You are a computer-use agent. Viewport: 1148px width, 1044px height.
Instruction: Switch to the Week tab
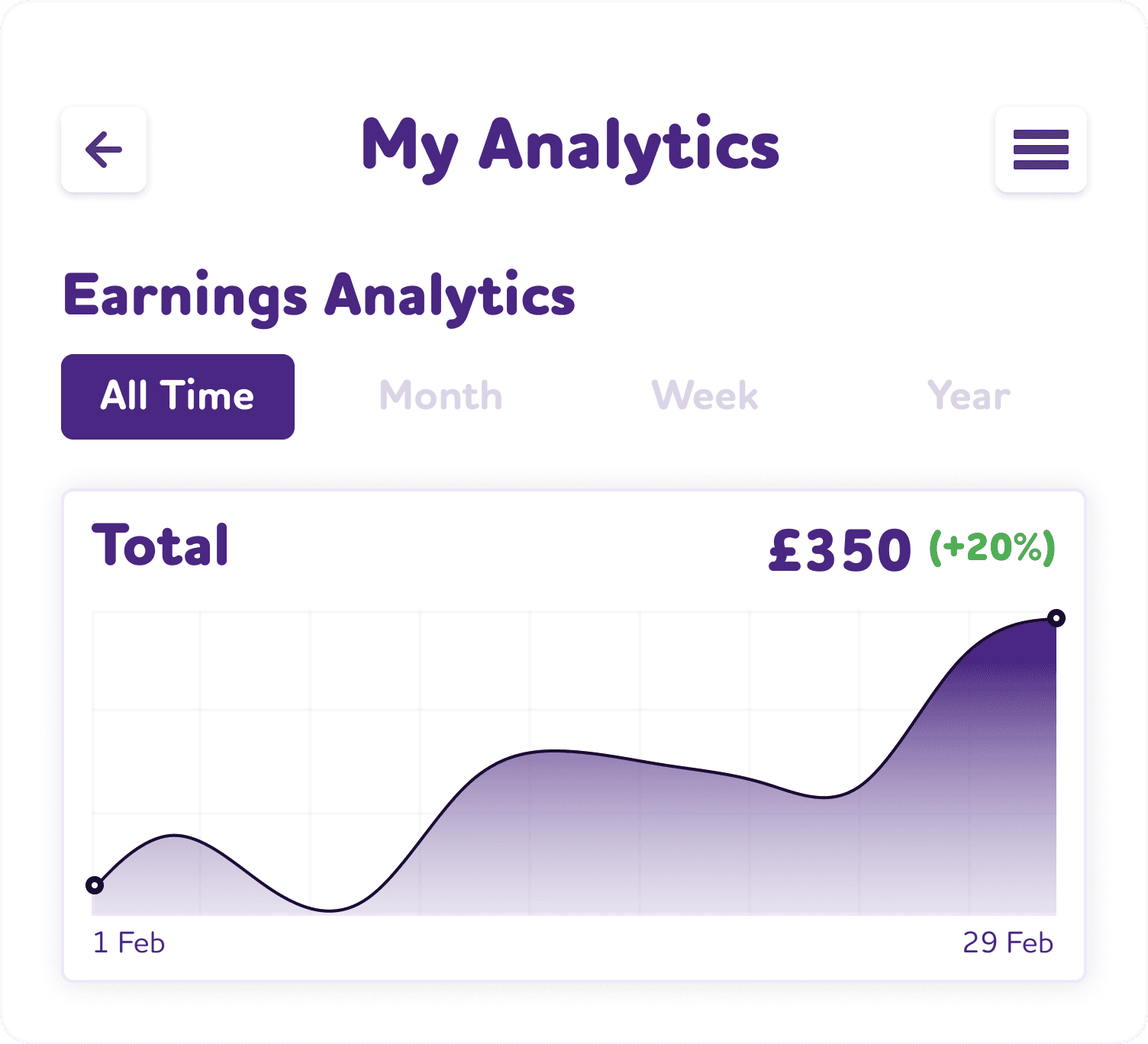pos(705,397)
